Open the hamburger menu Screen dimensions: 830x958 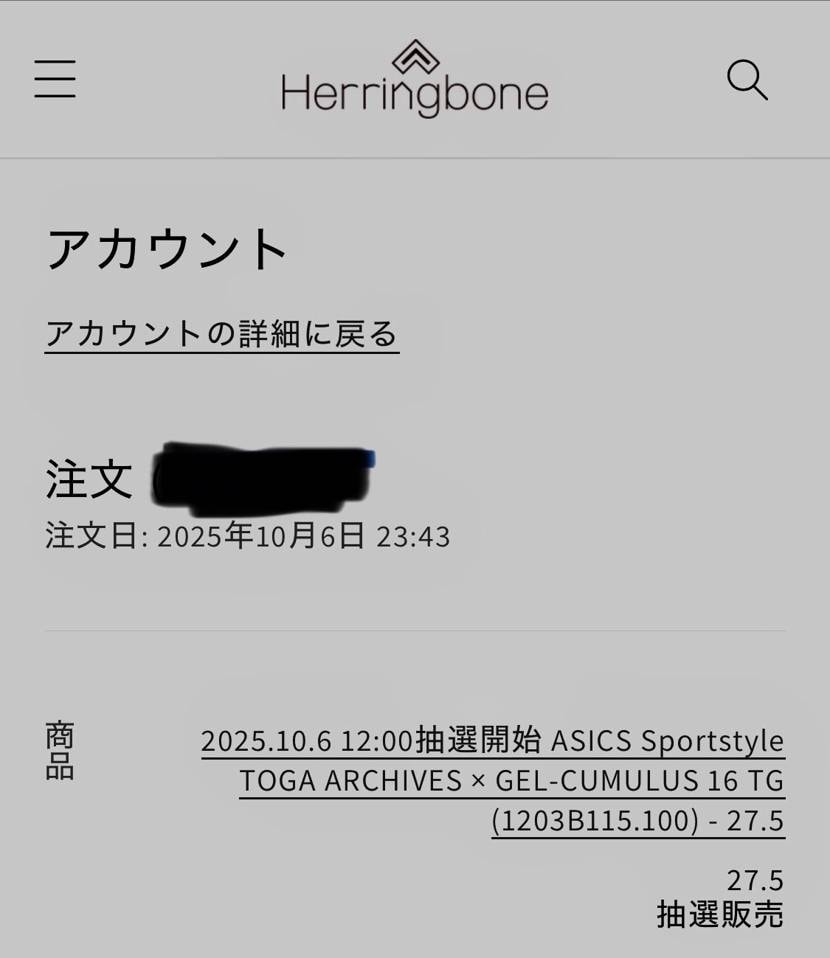coord(55,78)
